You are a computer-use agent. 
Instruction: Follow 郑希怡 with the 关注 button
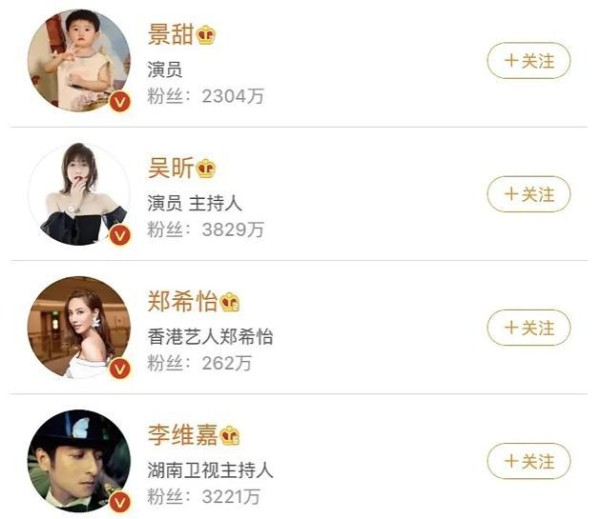tap(528, 328)
